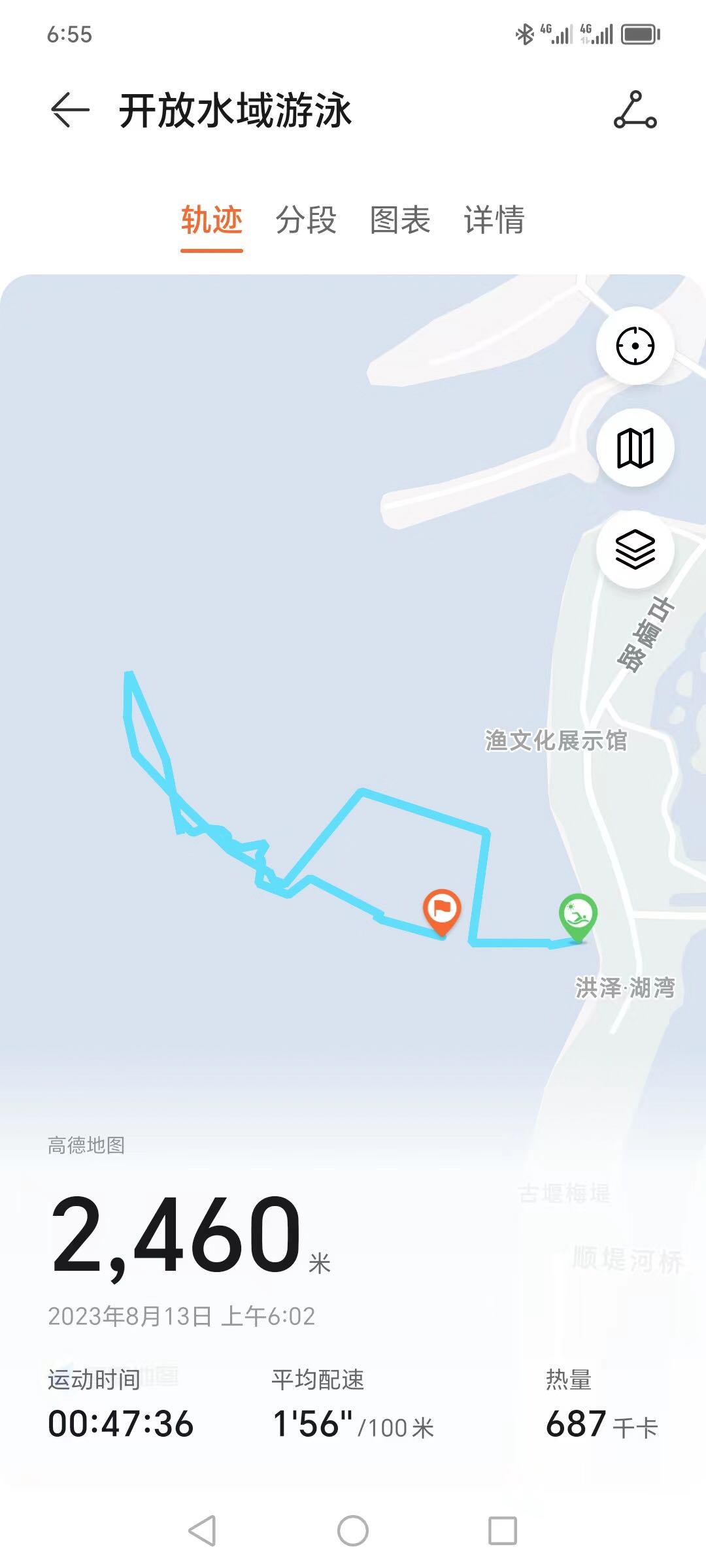This screenshot has height=1568, width=706.
Task: Select the 轨迹 tab
Action: (x=212, y=220)
